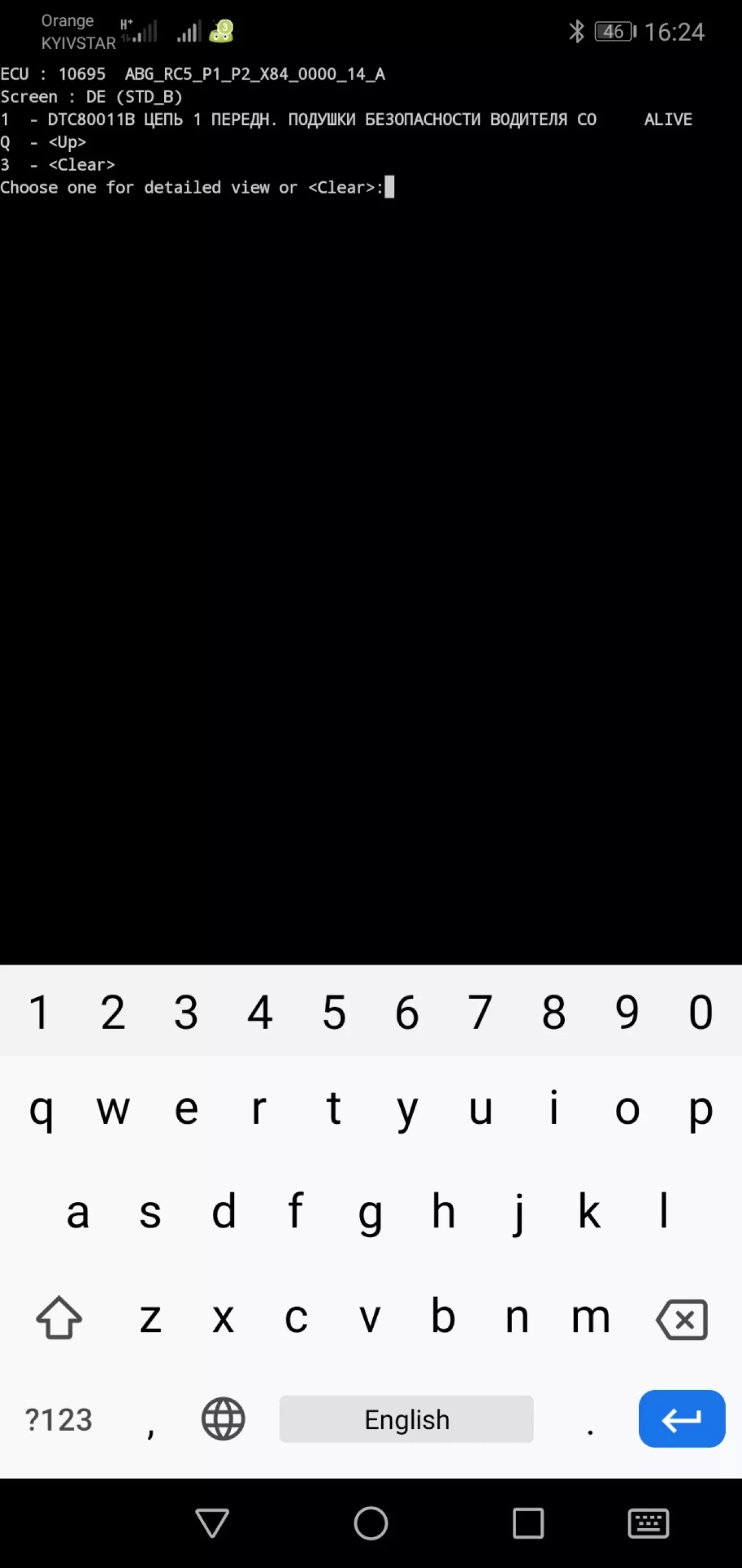Delete a character with the backspace key

(682, 1319)
